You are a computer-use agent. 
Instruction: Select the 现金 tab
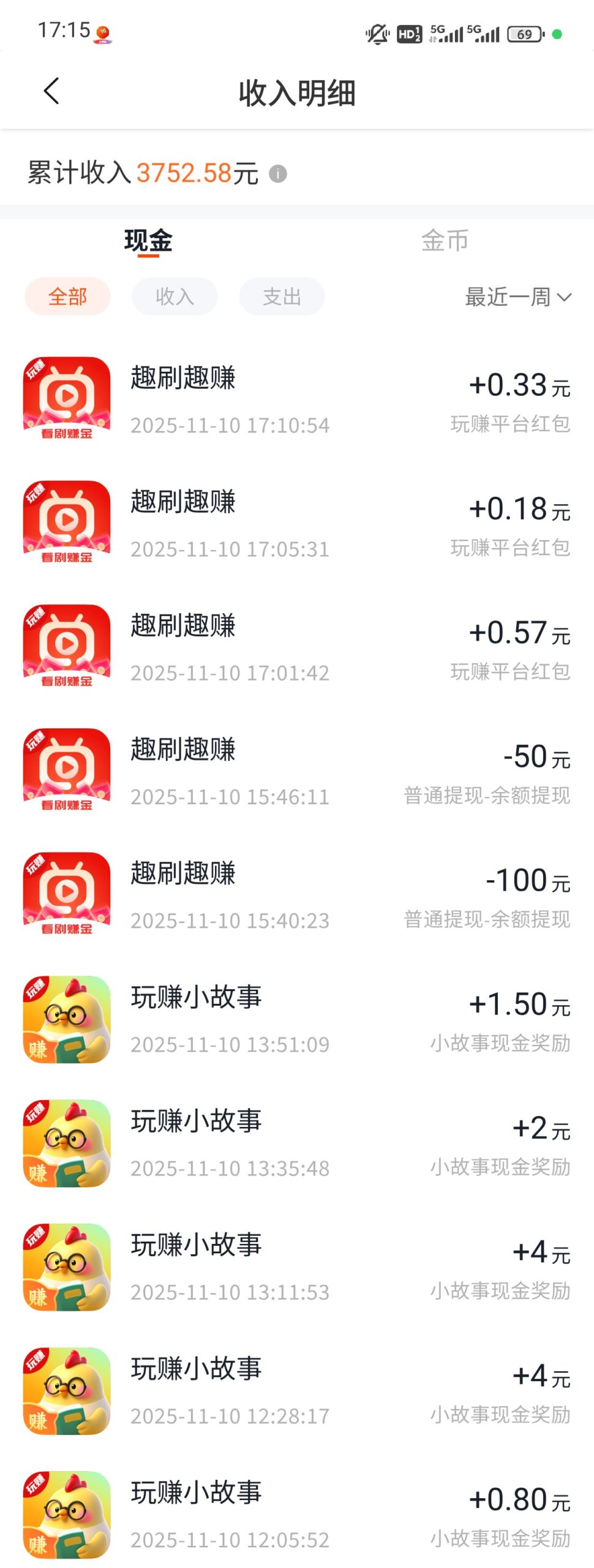pyautogui.click(x=147, y=241)
